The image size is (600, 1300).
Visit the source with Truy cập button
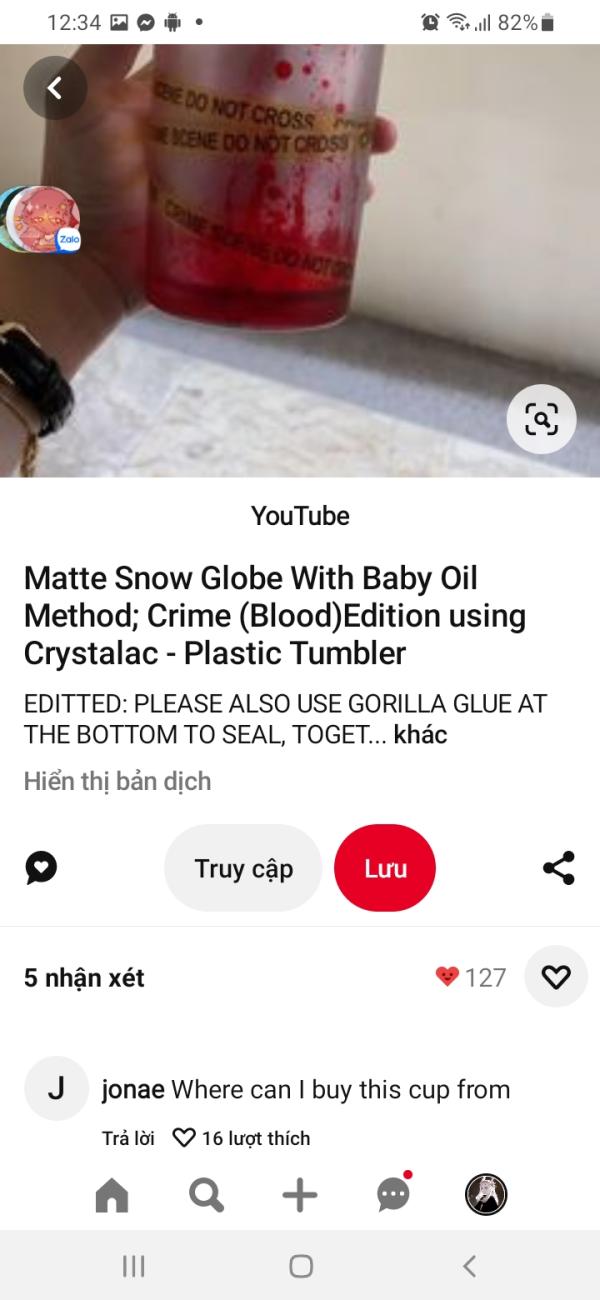point(243,868)
